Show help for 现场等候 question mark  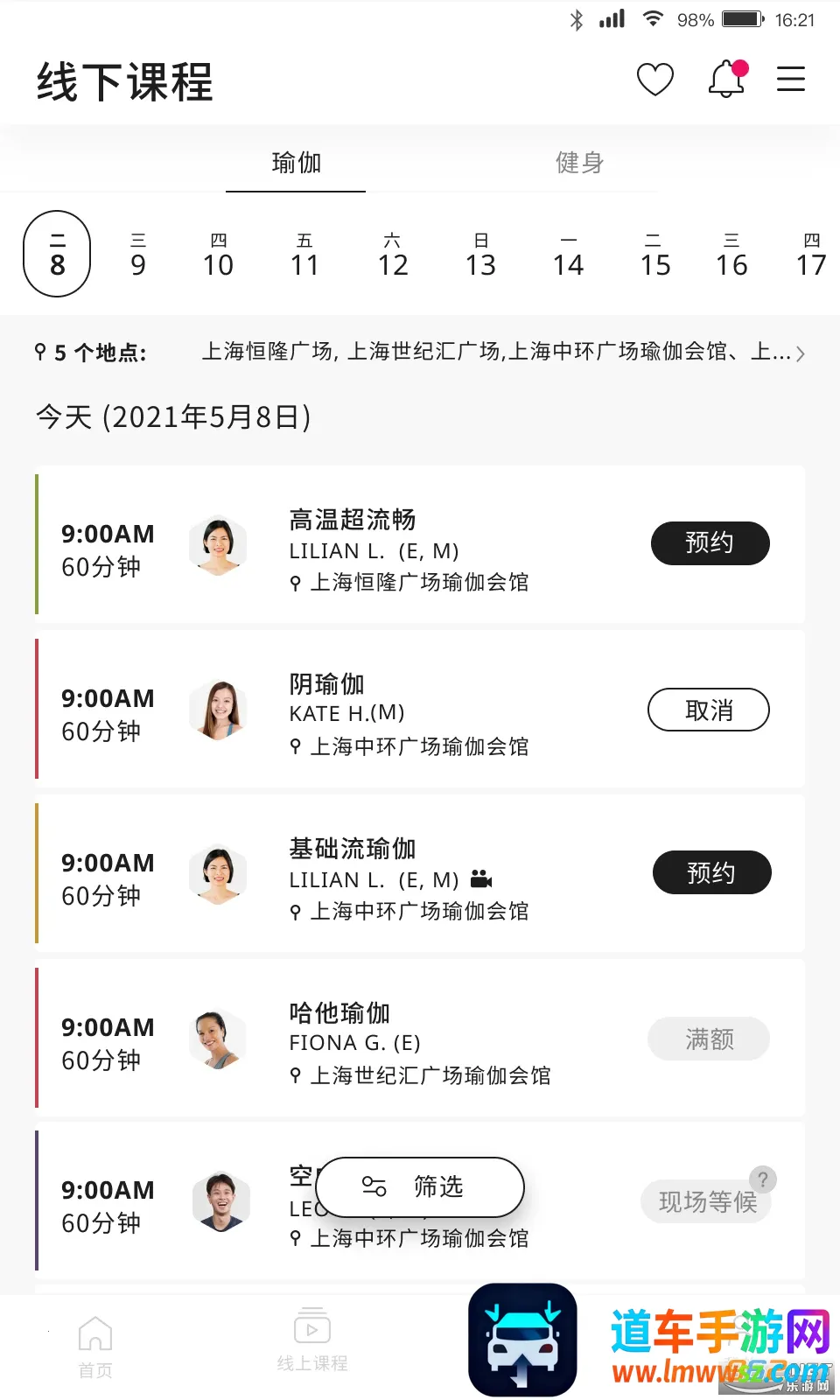(x=763, y=1179)
